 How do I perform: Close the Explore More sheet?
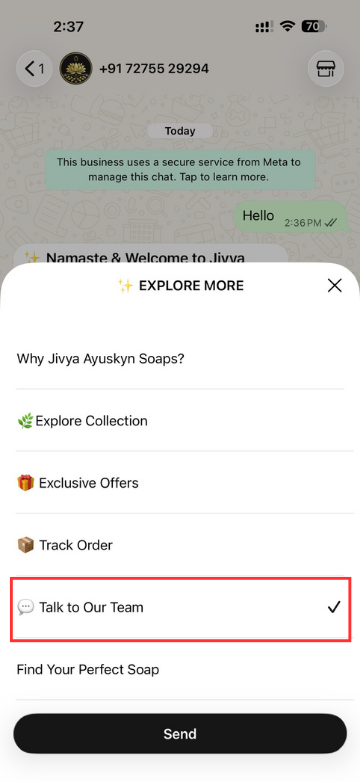pos(335,286)
